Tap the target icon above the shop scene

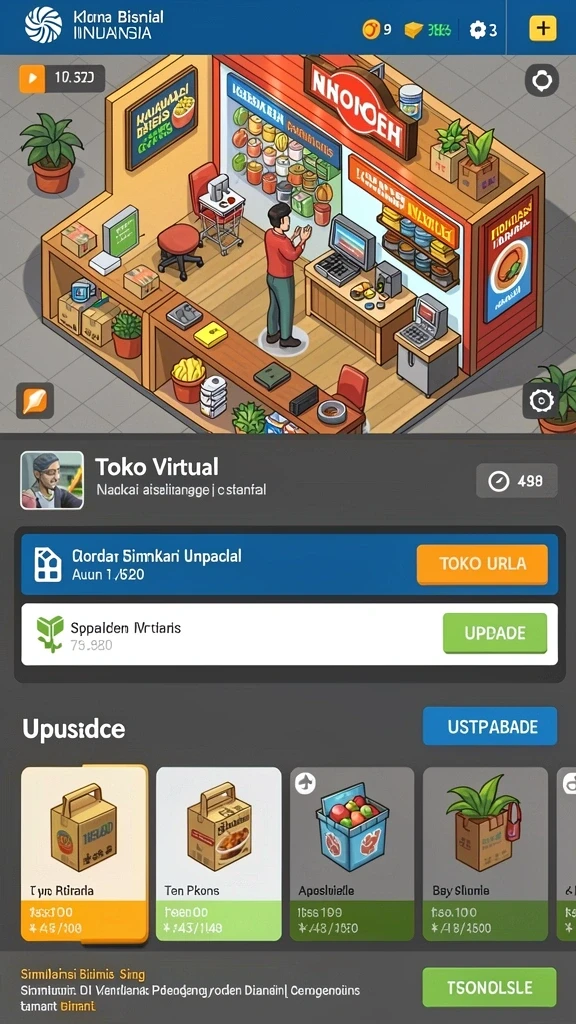click(x=542, y=81)
